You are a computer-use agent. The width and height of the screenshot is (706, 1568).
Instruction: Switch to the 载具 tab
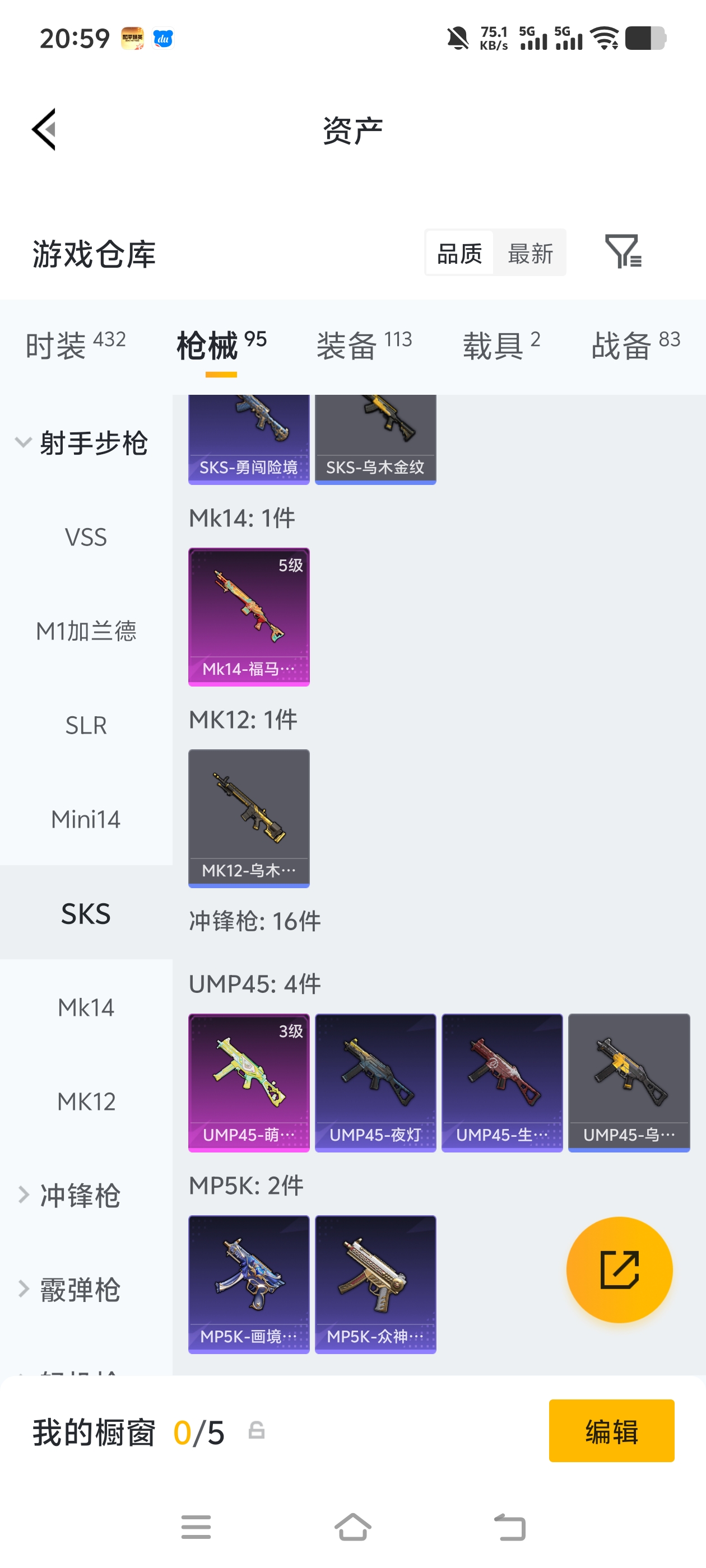pyautogui.click(x=501, y=345)
